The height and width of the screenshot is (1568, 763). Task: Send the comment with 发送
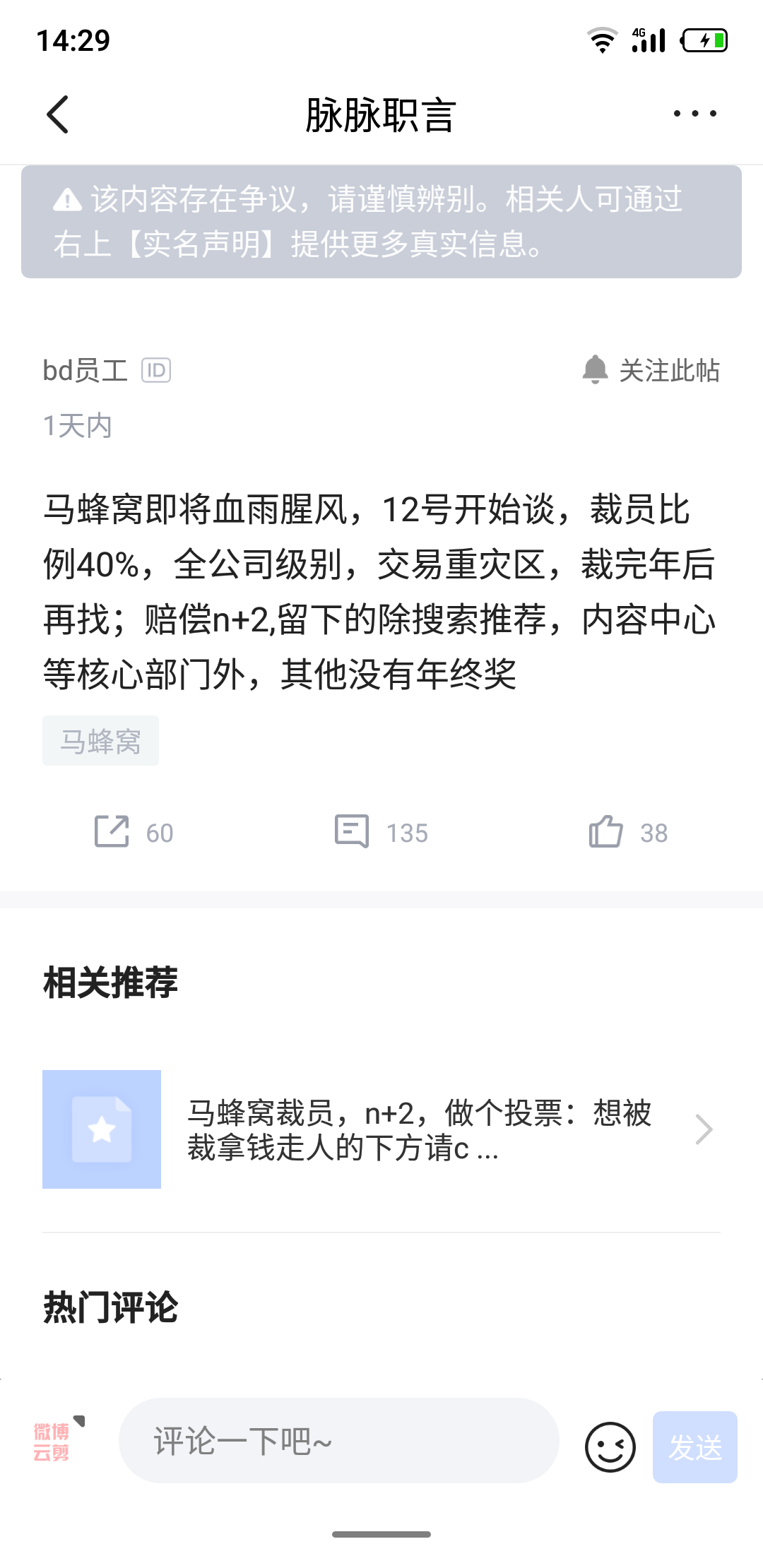694,1447
